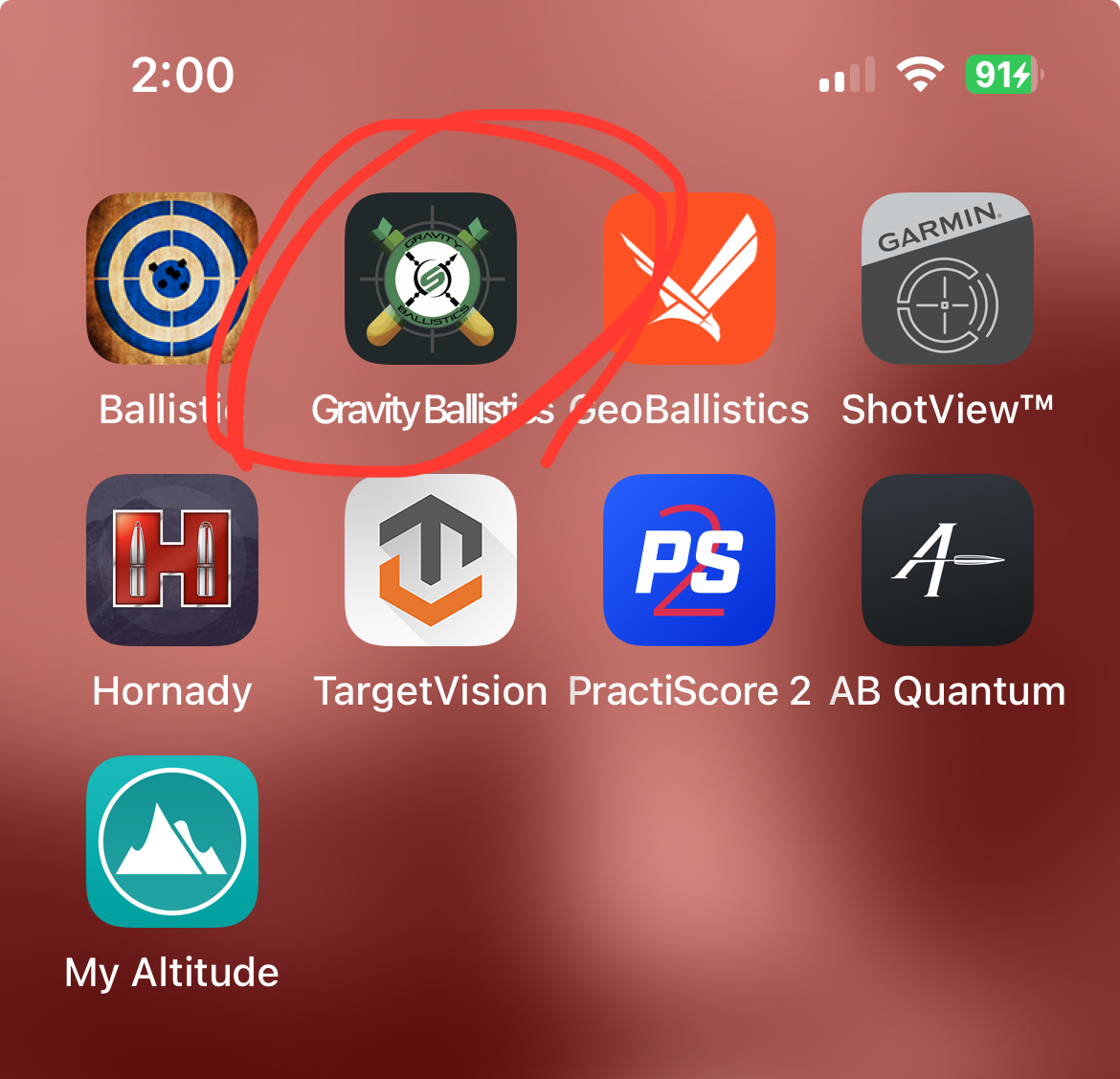Open My Altitude app
Screen dimensions: 1120x1079
[172, 842]
